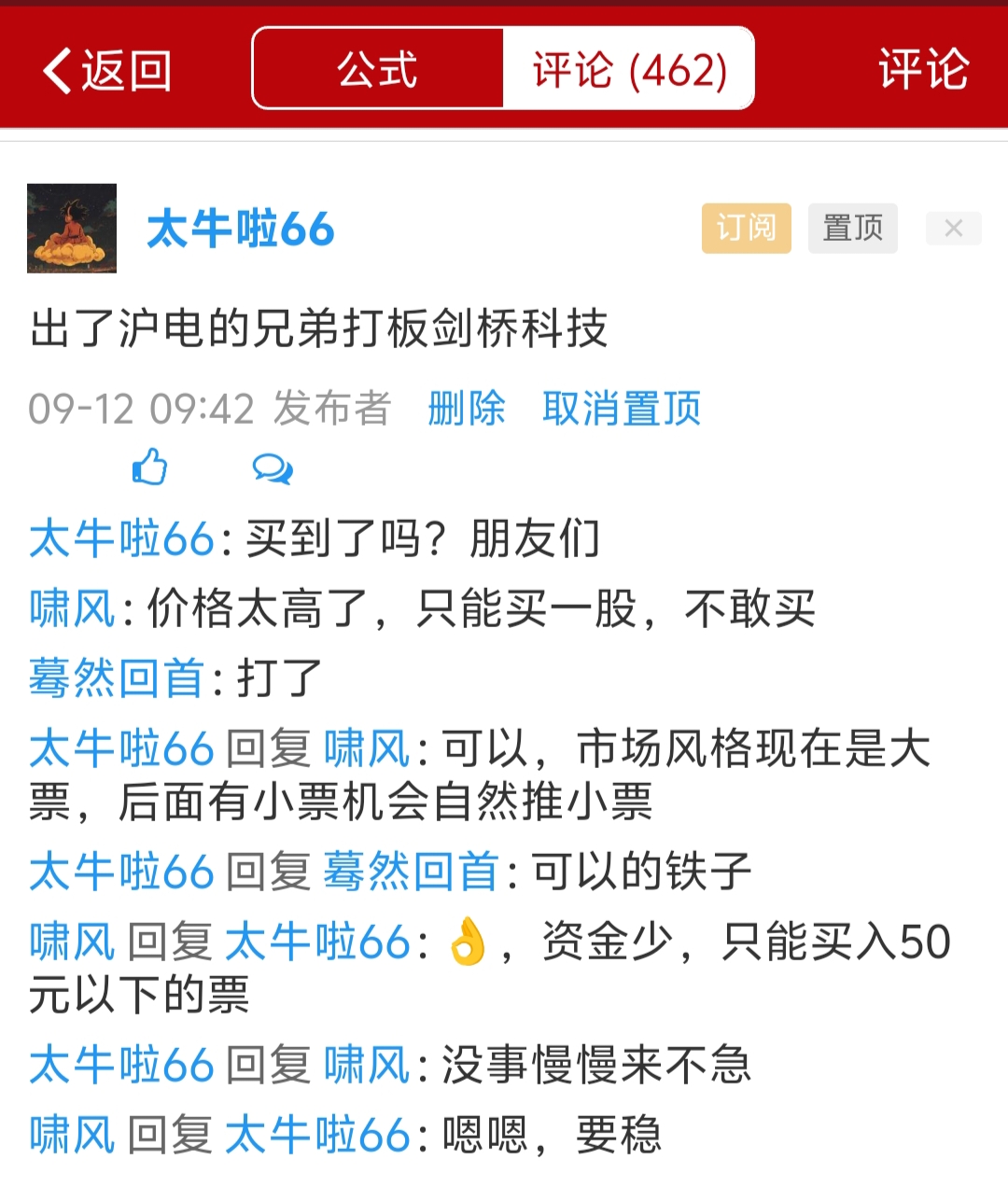This screenshot has width=1008, height=1187.
Task: Tap the 订阅 subscribe button
Action: [x=746, y=228]
